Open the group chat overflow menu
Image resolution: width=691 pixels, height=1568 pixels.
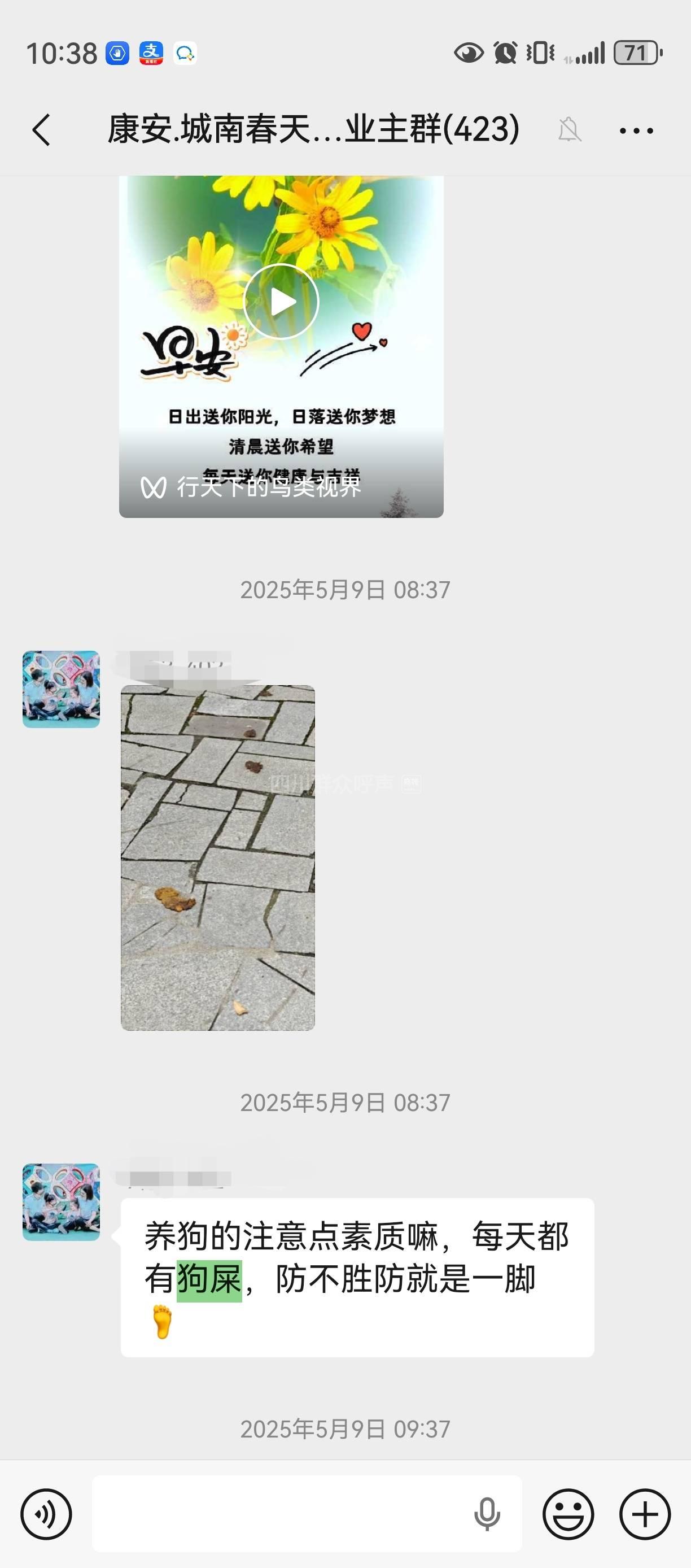tap(636, 130)
